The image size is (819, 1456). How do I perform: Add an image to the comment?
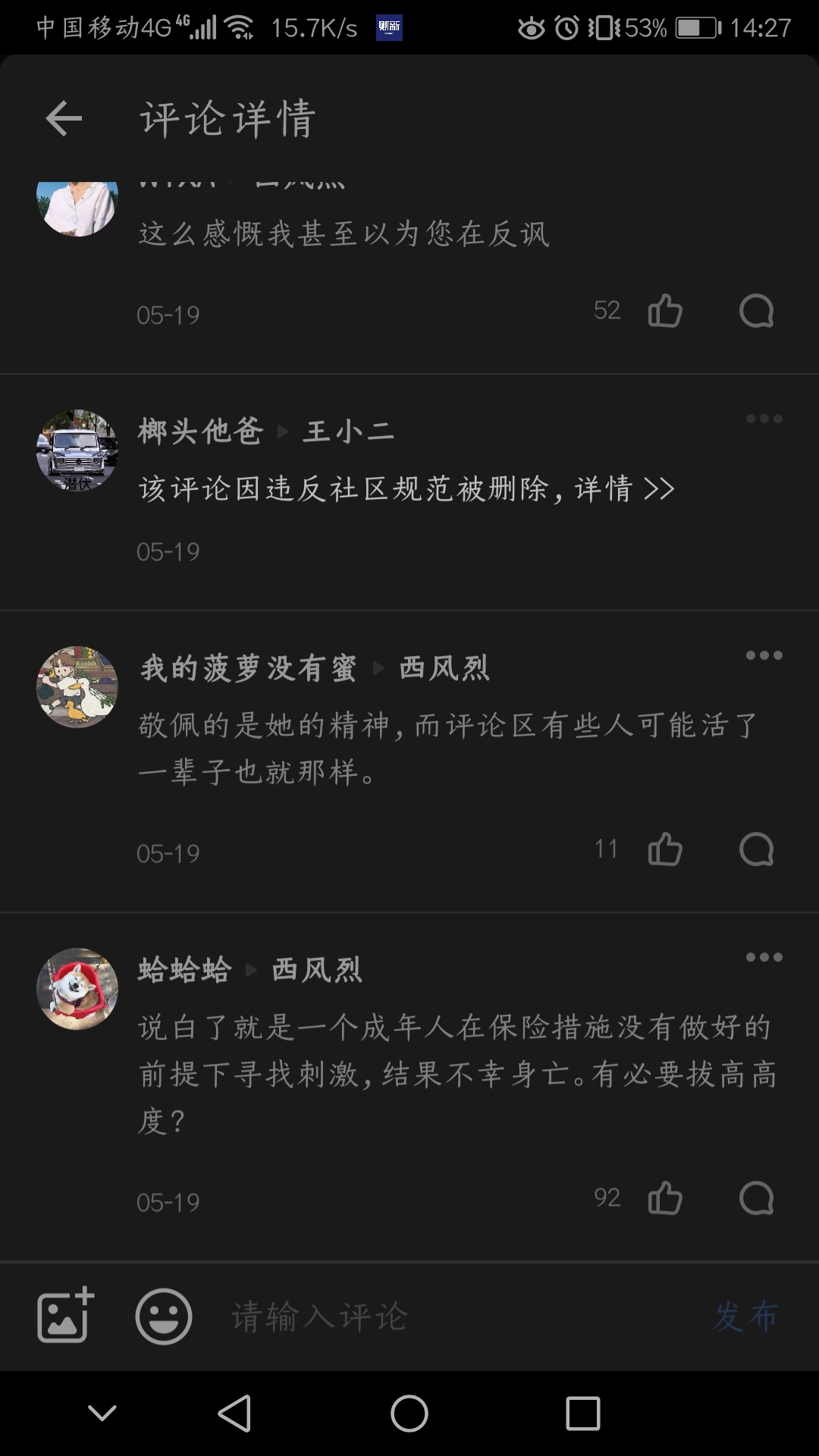click(65, 1316)
